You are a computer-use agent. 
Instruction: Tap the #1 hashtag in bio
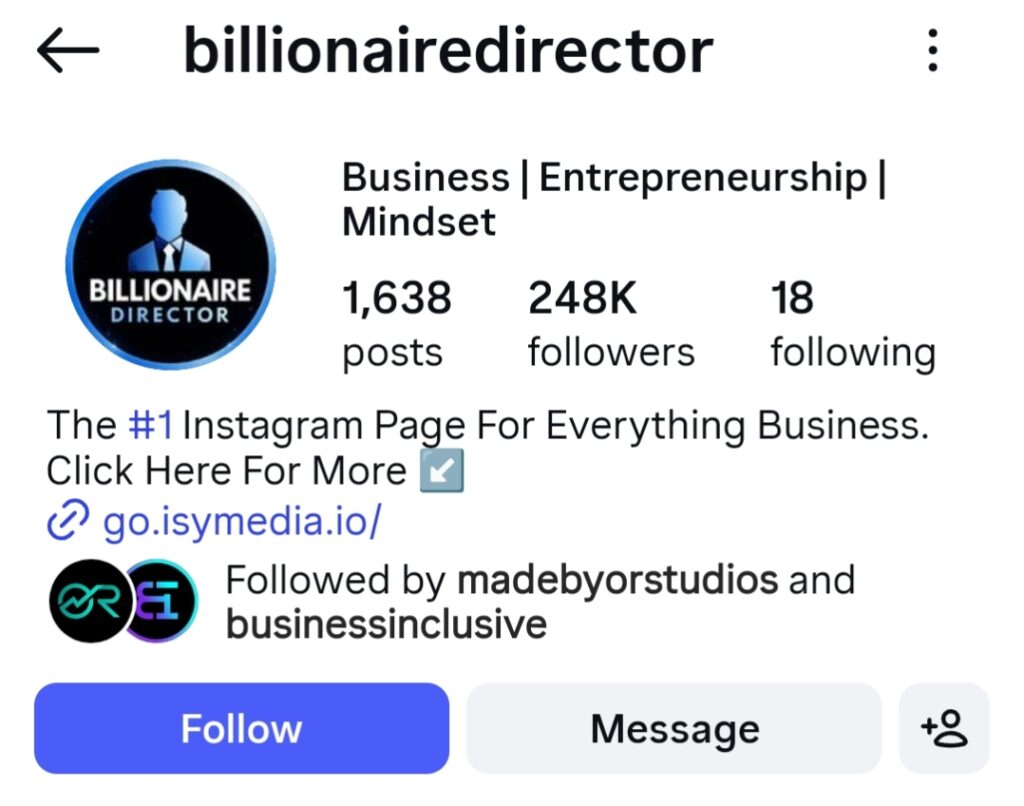(x=151, y=426)
